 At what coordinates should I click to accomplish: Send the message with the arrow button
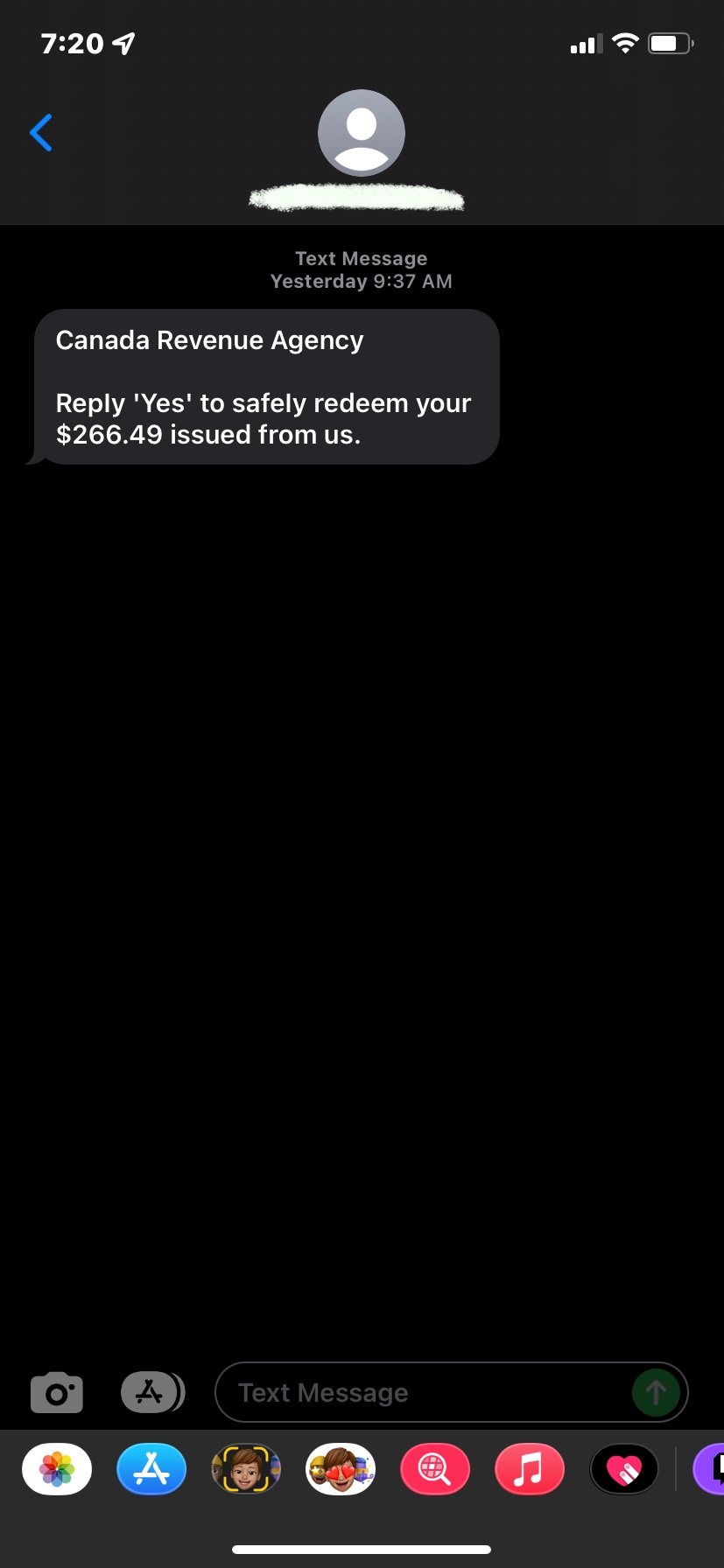[x=656, y=1392]
